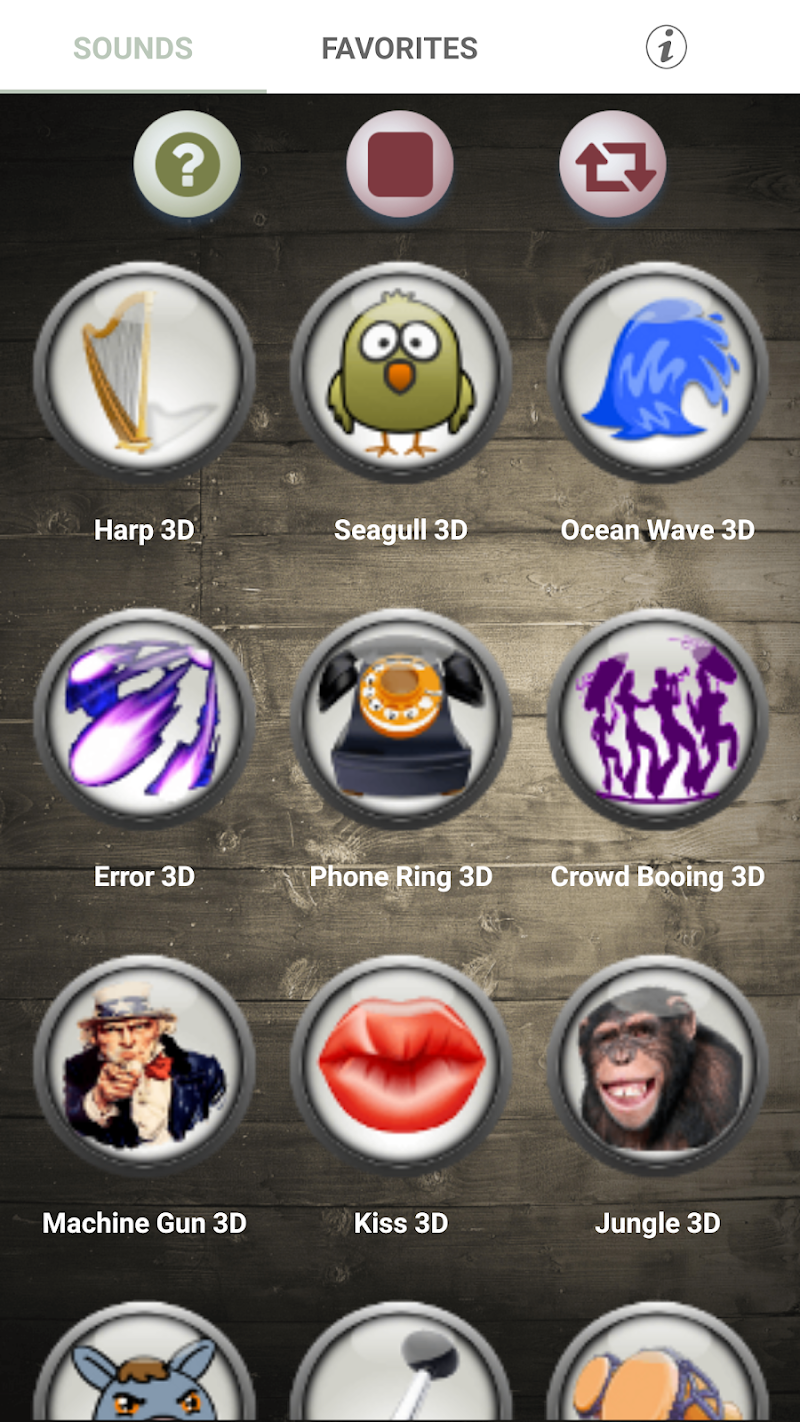Open the info icon

(666, 47)
